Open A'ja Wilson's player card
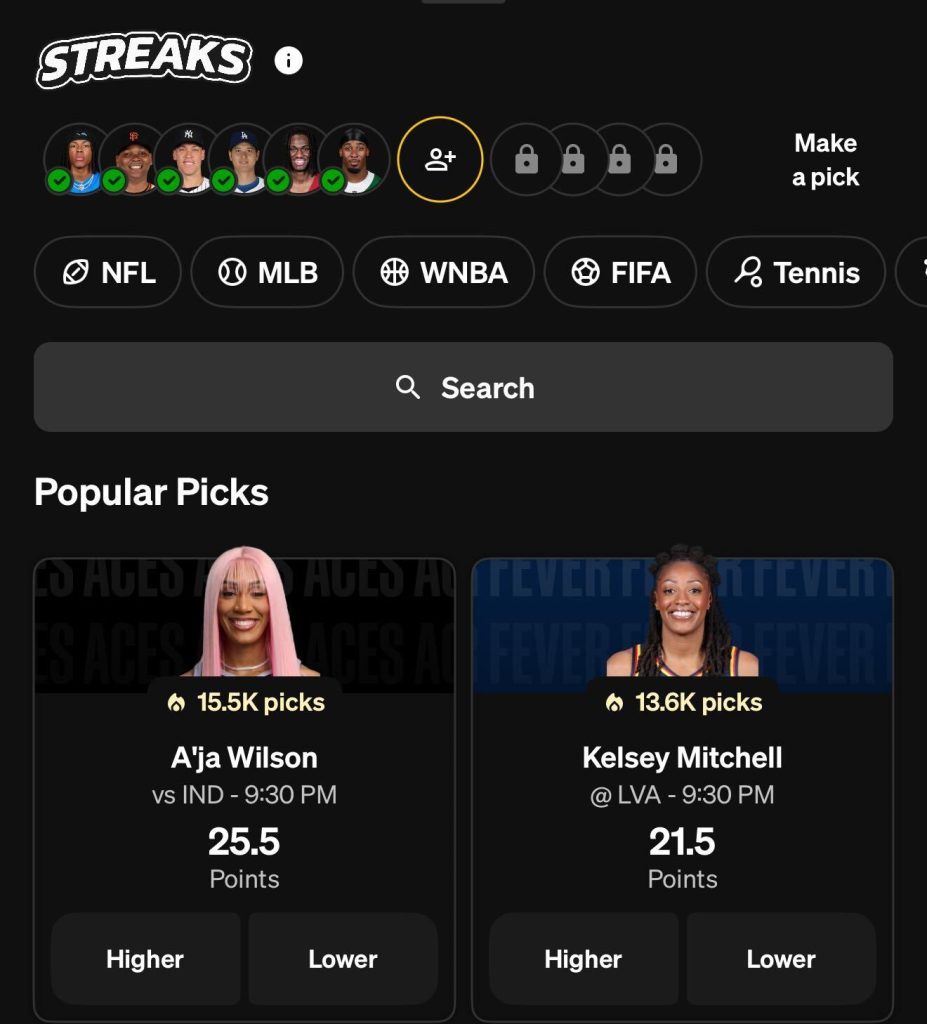Image resolution: width=927 pixels, height=1024 pixels. 244,758
